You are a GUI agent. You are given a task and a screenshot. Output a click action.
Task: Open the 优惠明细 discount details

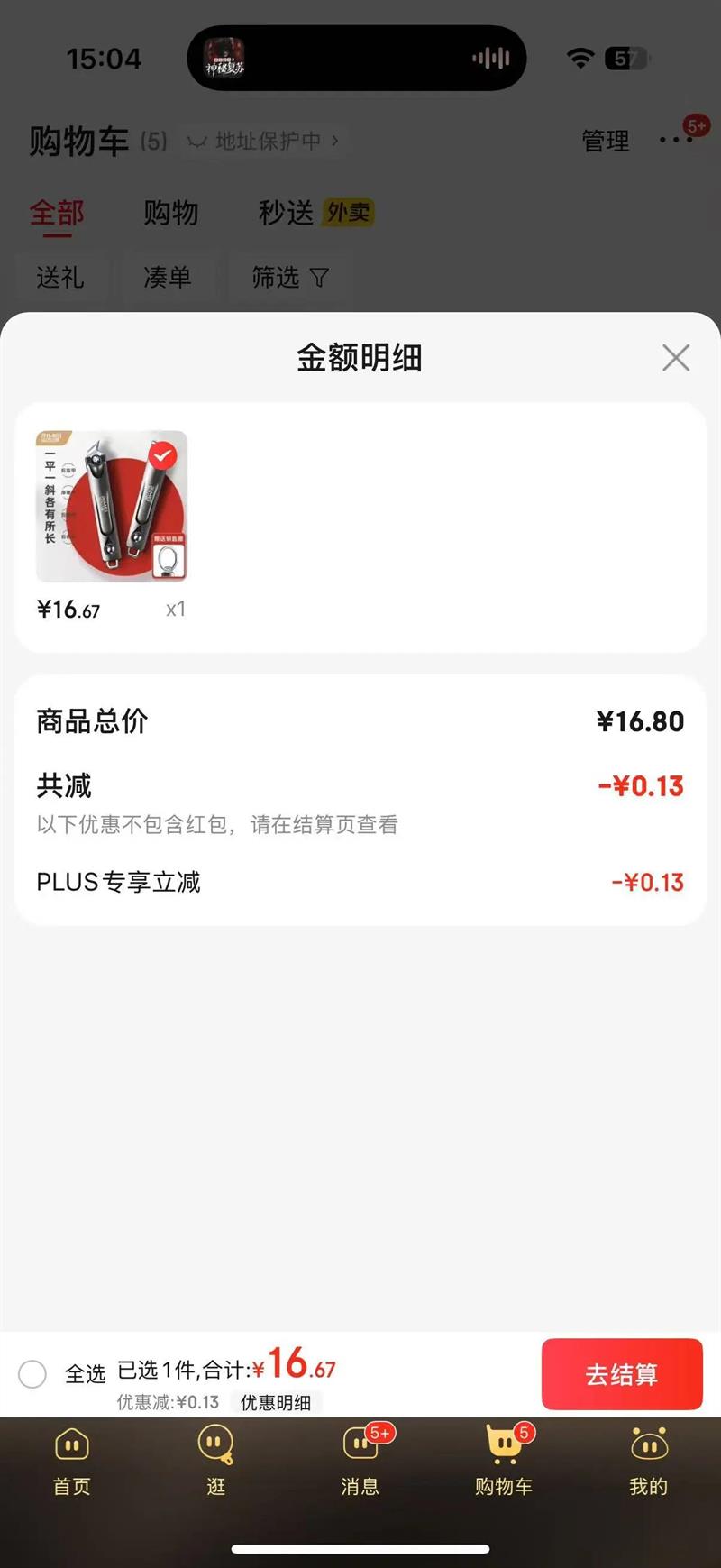click(276, 1402)
